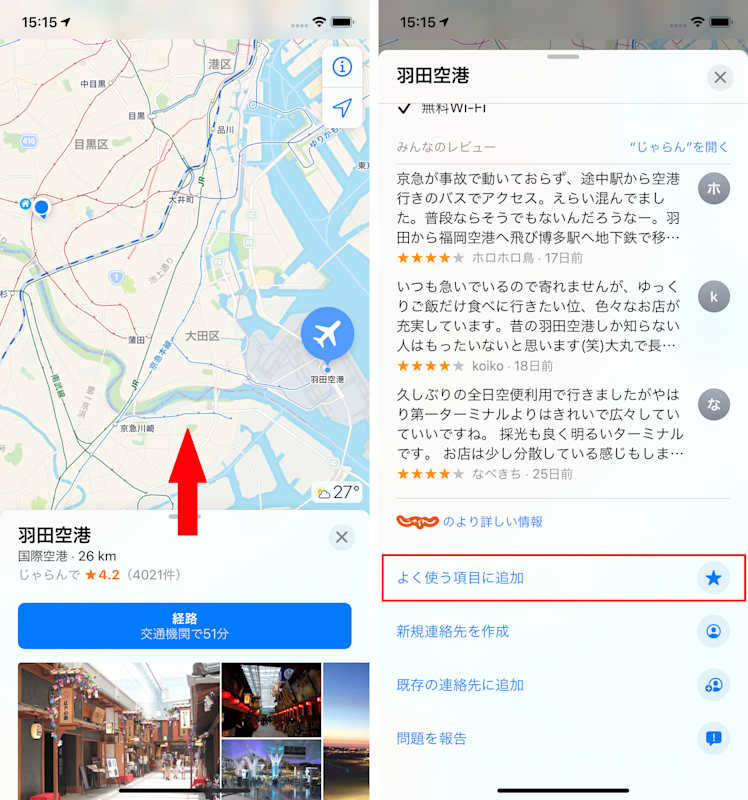748x800 pixels.
Task: Select the Haneda Airport airplane pin on the map
Action: (x=327, y=337)
